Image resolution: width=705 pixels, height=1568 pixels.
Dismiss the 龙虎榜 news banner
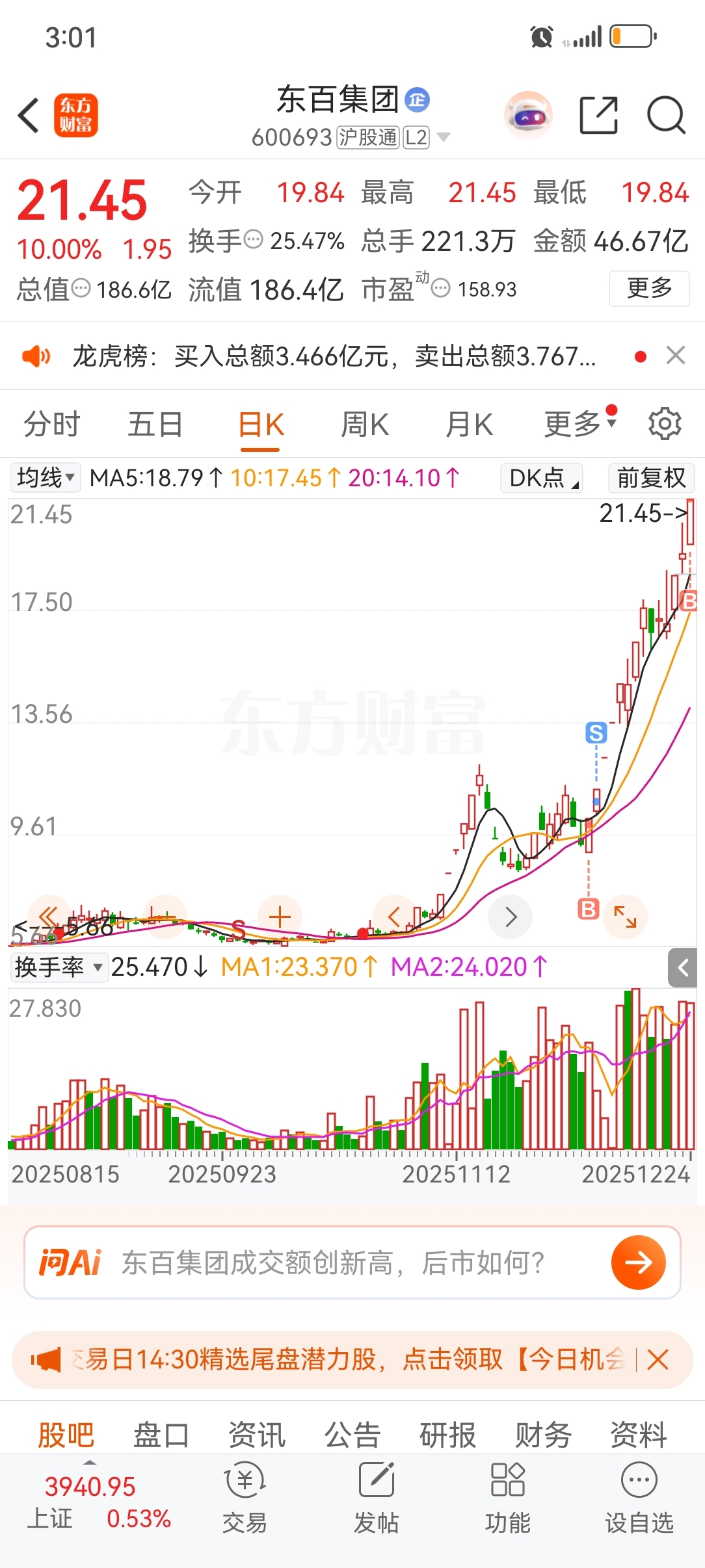point(676,356)
